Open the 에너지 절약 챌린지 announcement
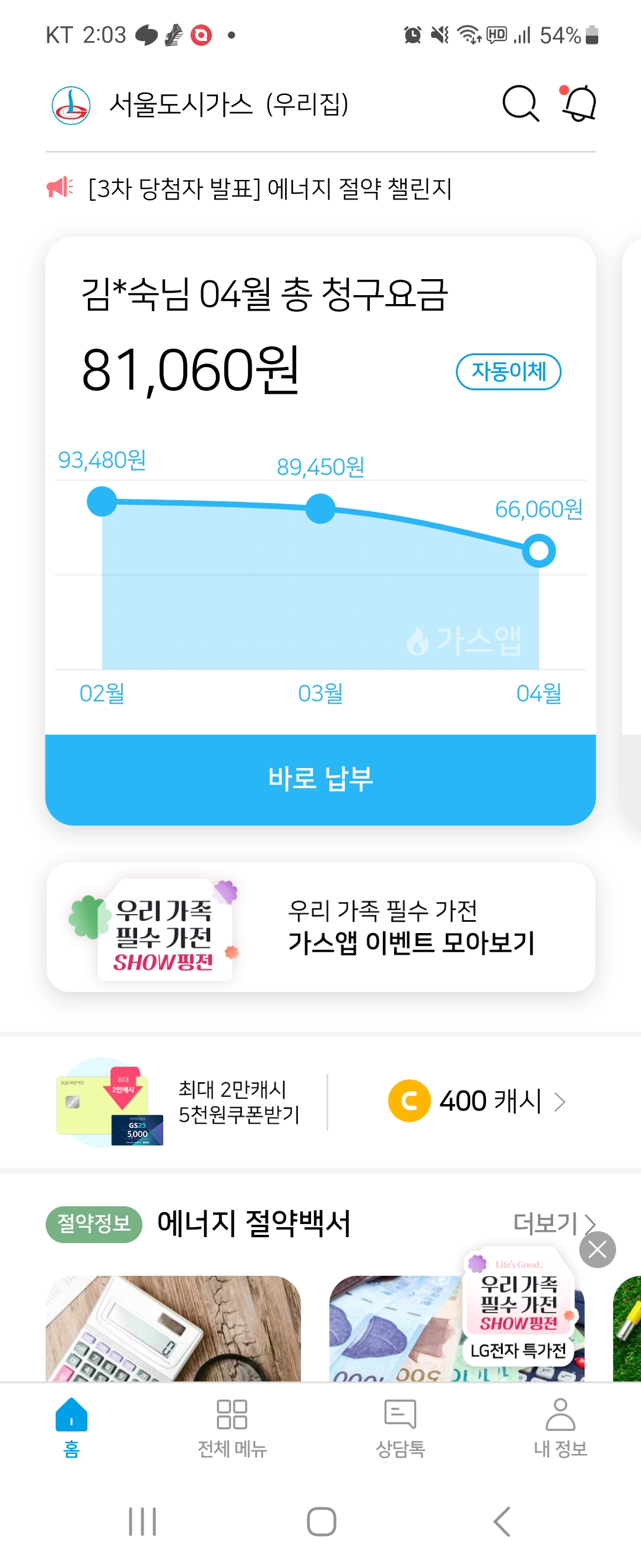The image size is (641, 1568). click(270, 189)
